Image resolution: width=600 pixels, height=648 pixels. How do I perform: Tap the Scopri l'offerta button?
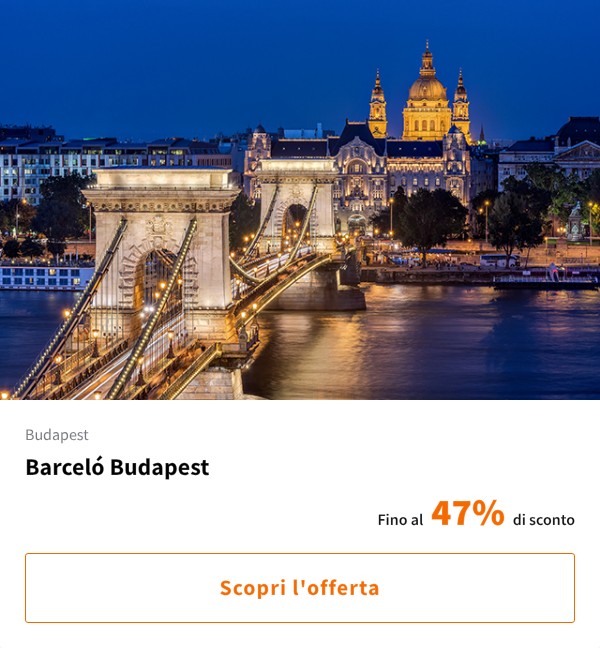pyautogui.click(x=300, y=588)
